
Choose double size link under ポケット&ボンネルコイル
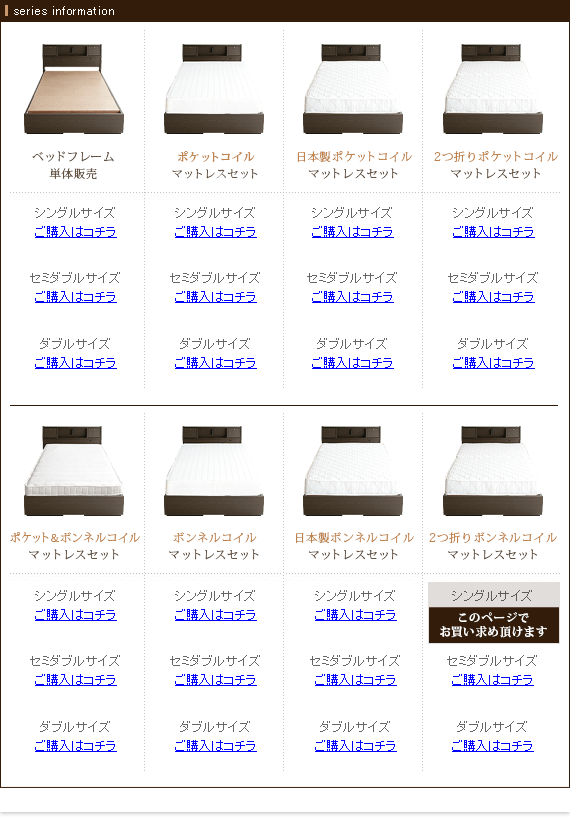coord(75,746)
